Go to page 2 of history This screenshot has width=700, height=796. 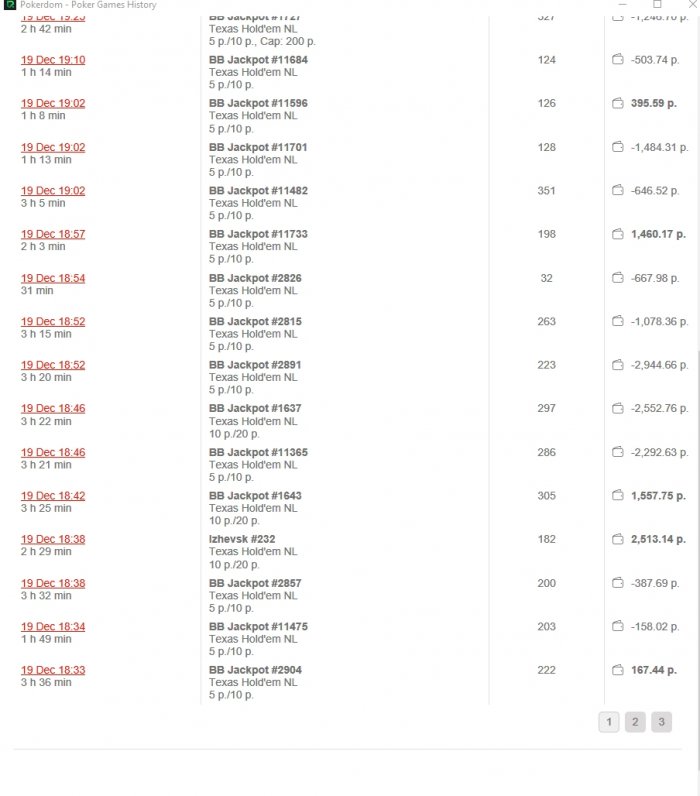click(x=635, y=722)
